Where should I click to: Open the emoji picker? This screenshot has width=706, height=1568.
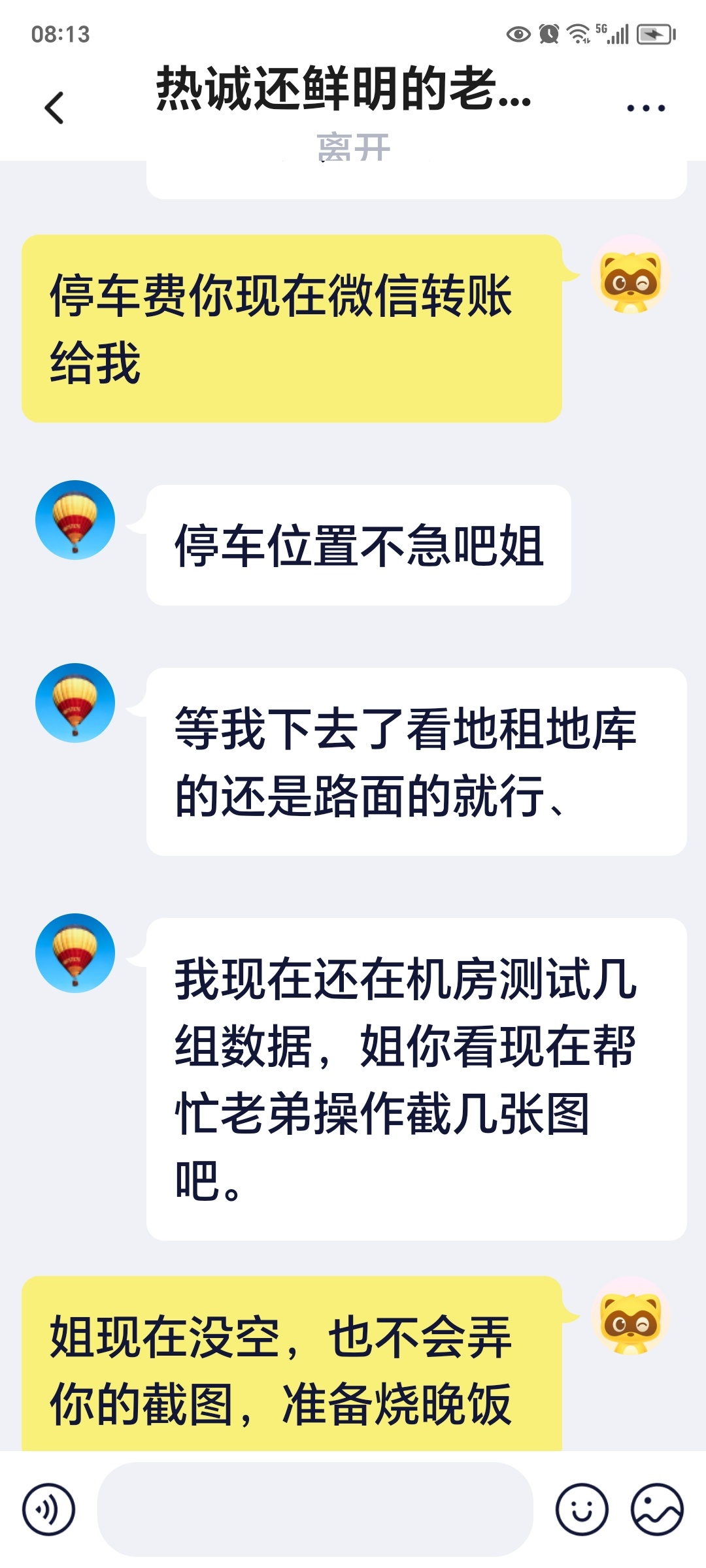582,1510
